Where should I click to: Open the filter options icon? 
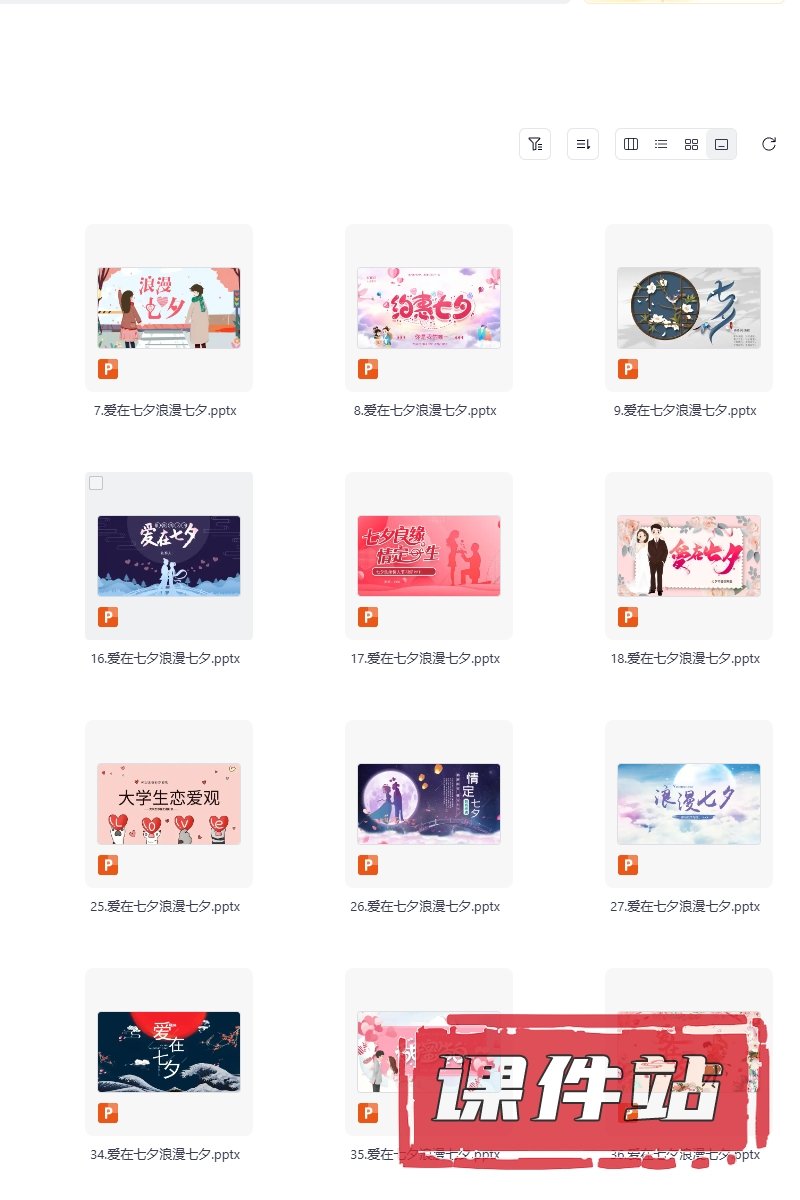pos(535,144)
